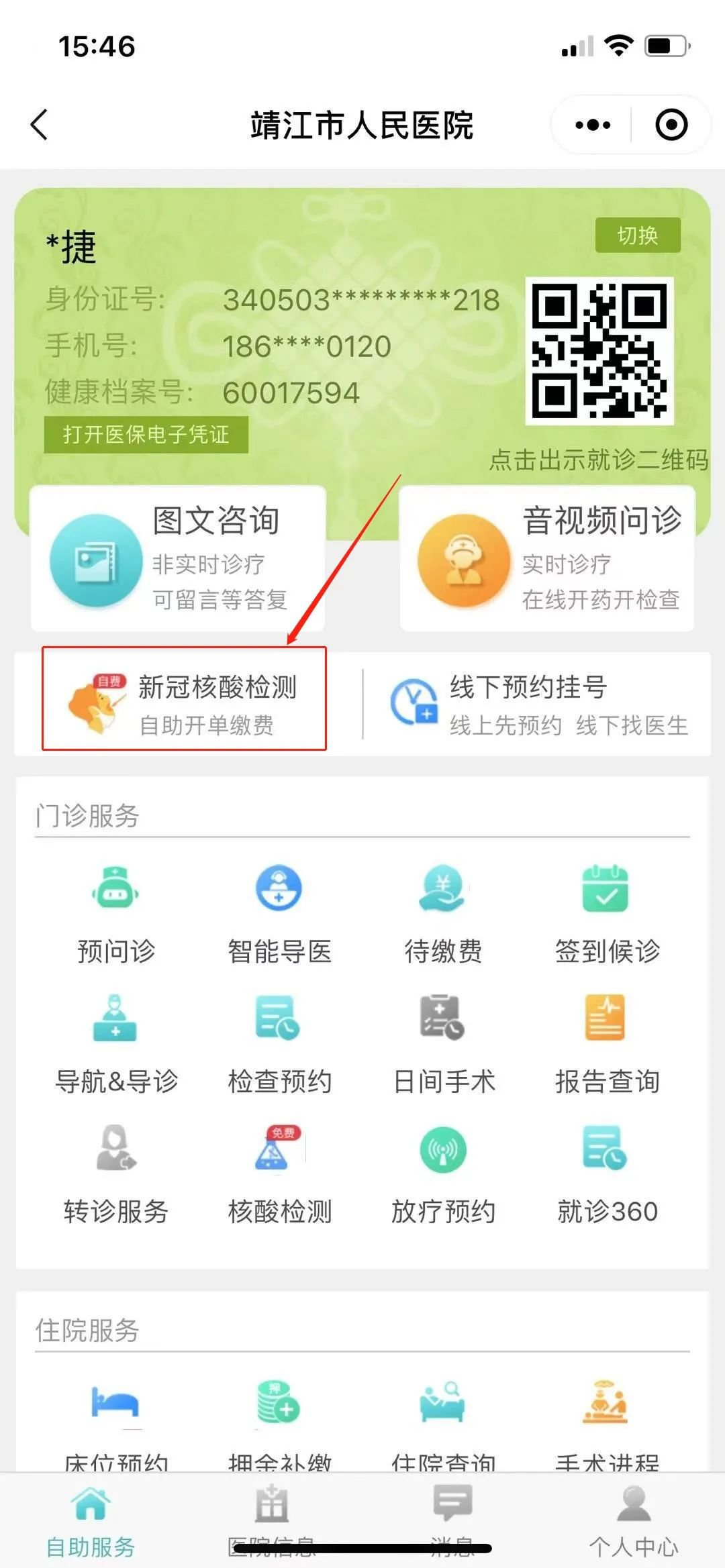Open 预问诊 service
725x1568 pixels.
[116, 914]
